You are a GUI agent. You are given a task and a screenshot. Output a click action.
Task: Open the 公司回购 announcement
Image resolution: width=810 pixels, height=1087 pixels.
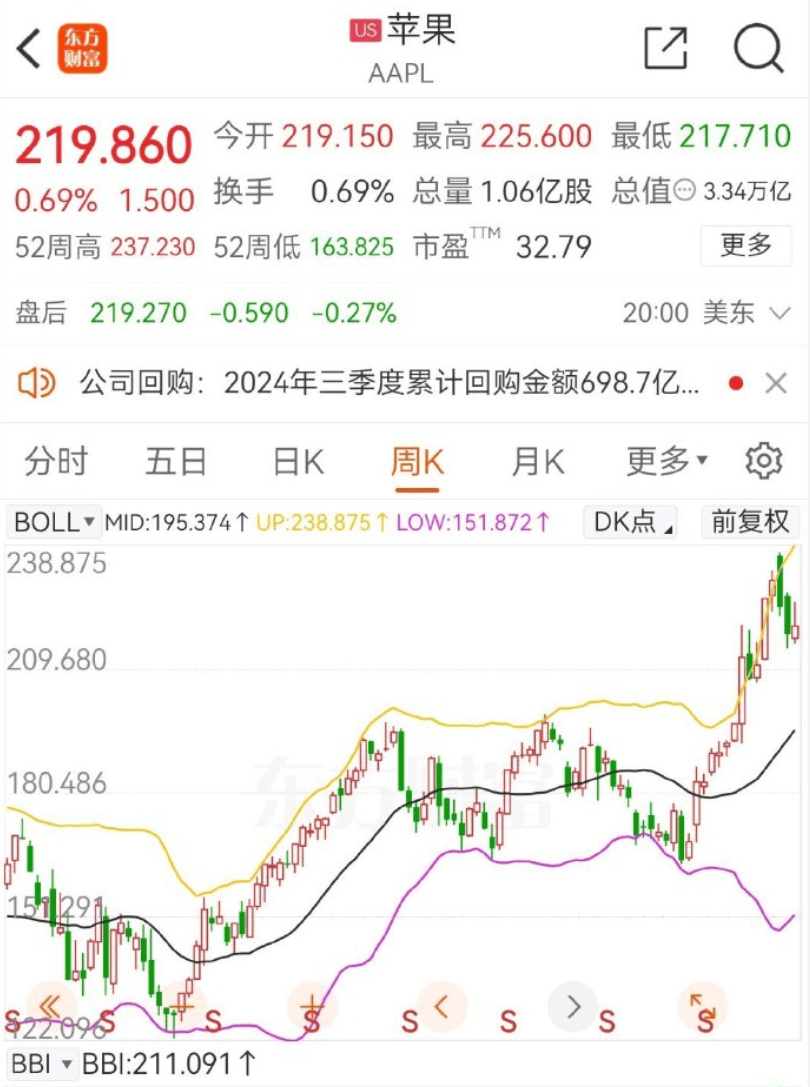[390, 382]
